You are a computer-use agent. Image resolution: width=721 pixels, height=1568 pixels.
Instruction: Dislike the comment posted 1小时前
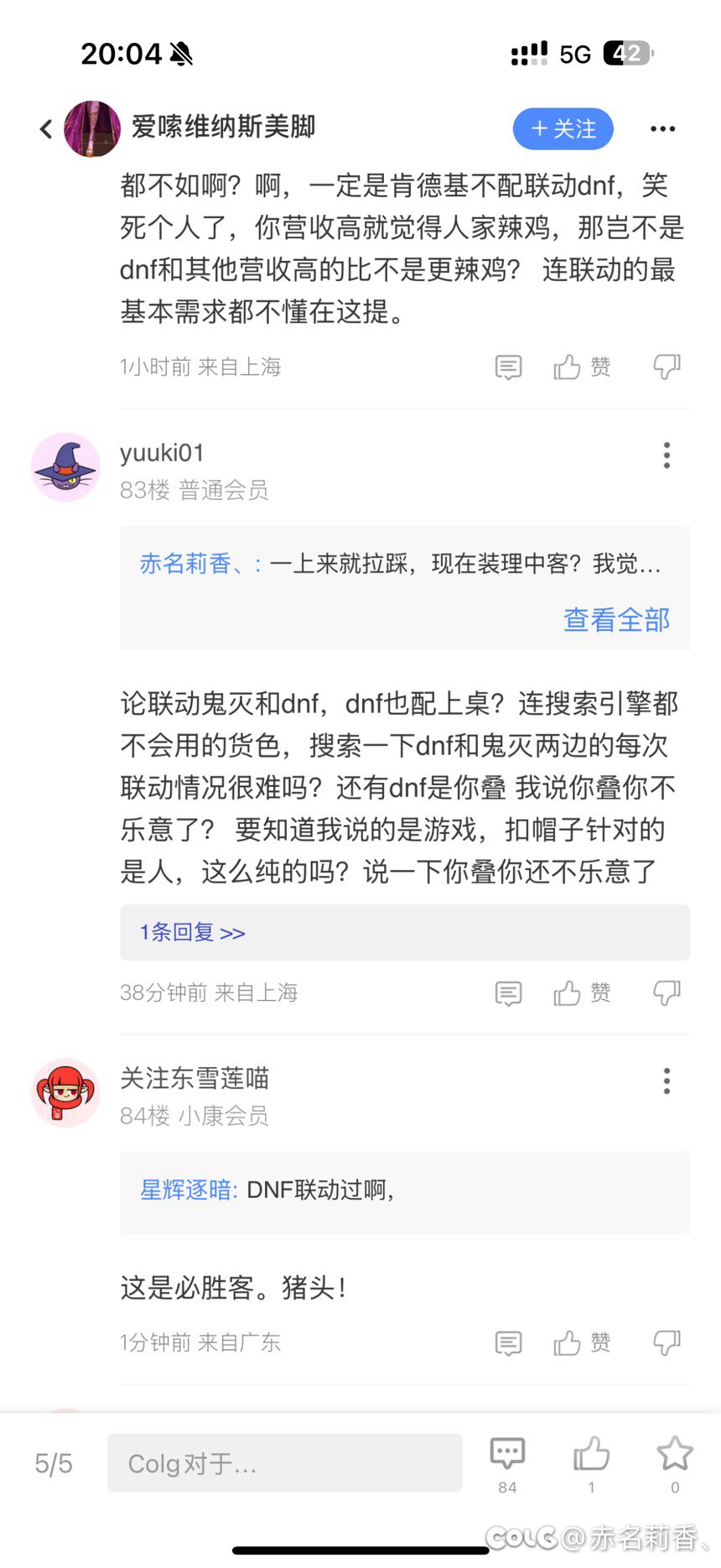pos(667,367)
